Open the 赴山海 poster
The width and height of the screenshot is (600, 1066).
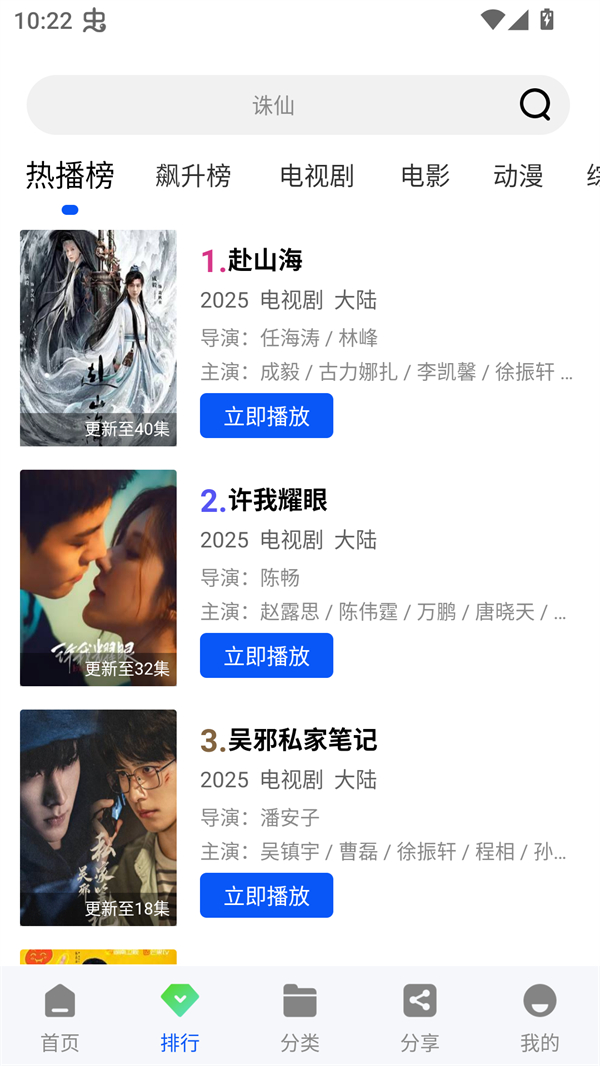point(98,338)
